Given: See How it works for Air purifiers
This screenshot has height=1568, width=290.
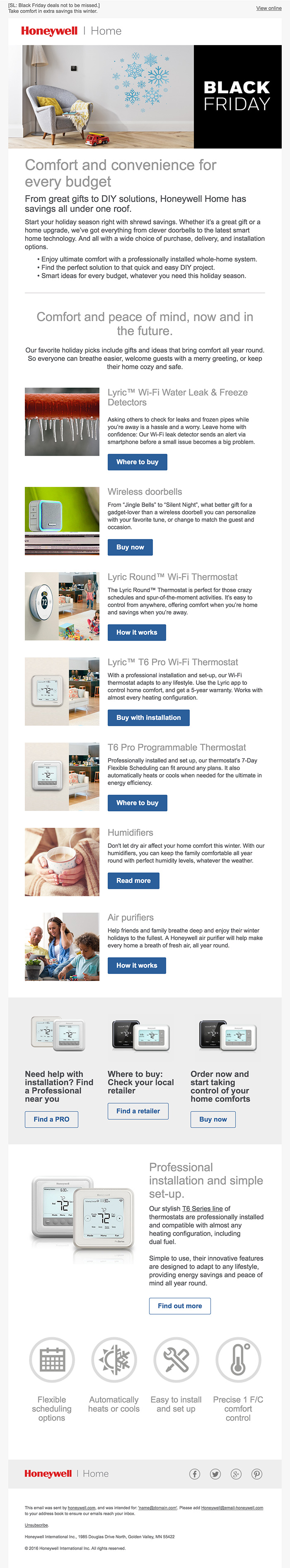Looking at the screenshot, I should coord(136,965).
